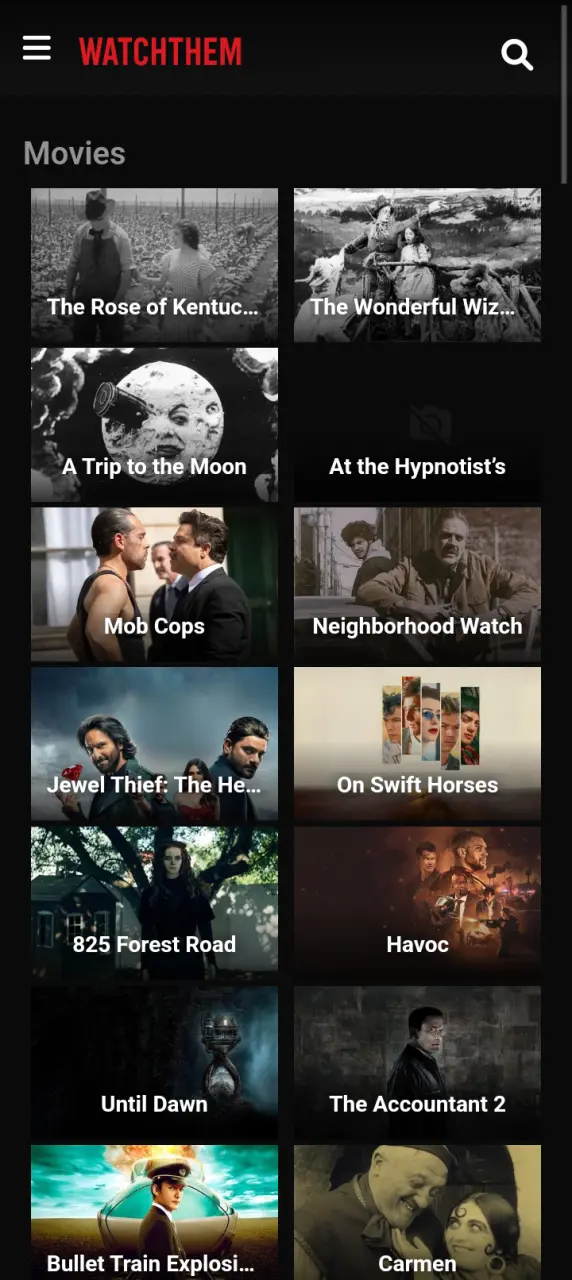
Task: Select A Trip to the Moon
Action: click(x=154, y=425)
